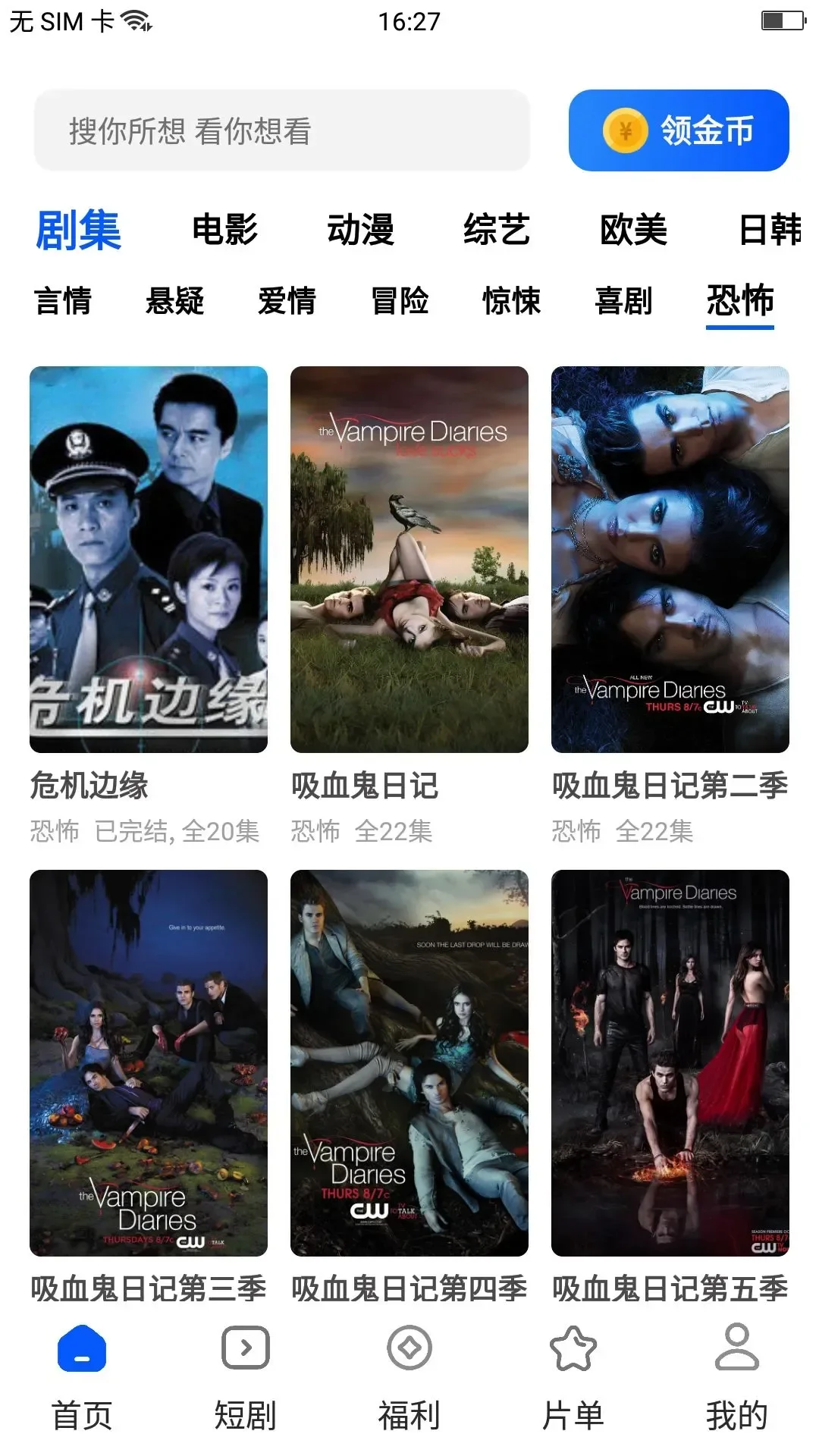Show the 惊悚 genre list

pos(512,301)
